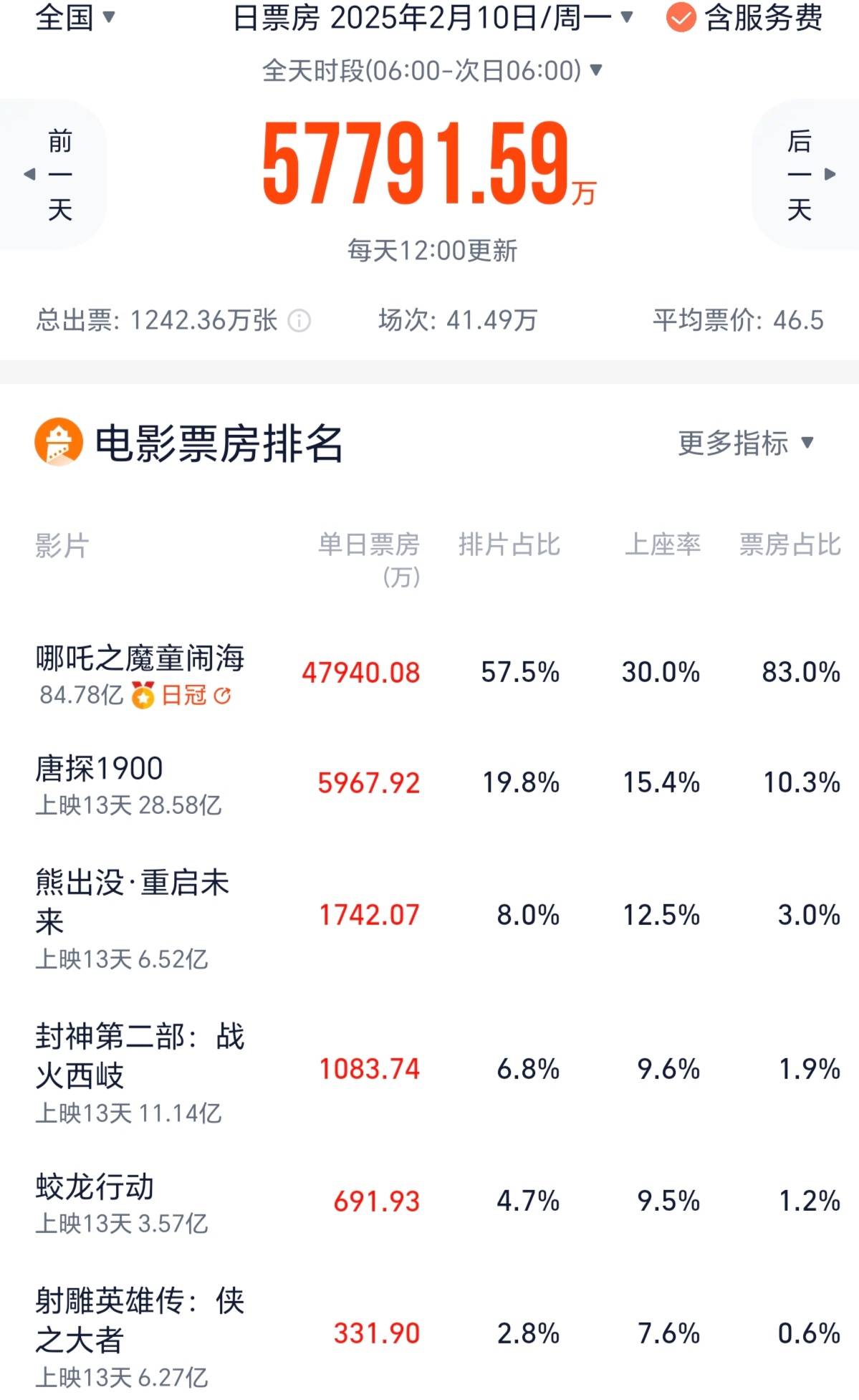Show info about 总出票
This screenshot has height=1400, width=859.
299,320
